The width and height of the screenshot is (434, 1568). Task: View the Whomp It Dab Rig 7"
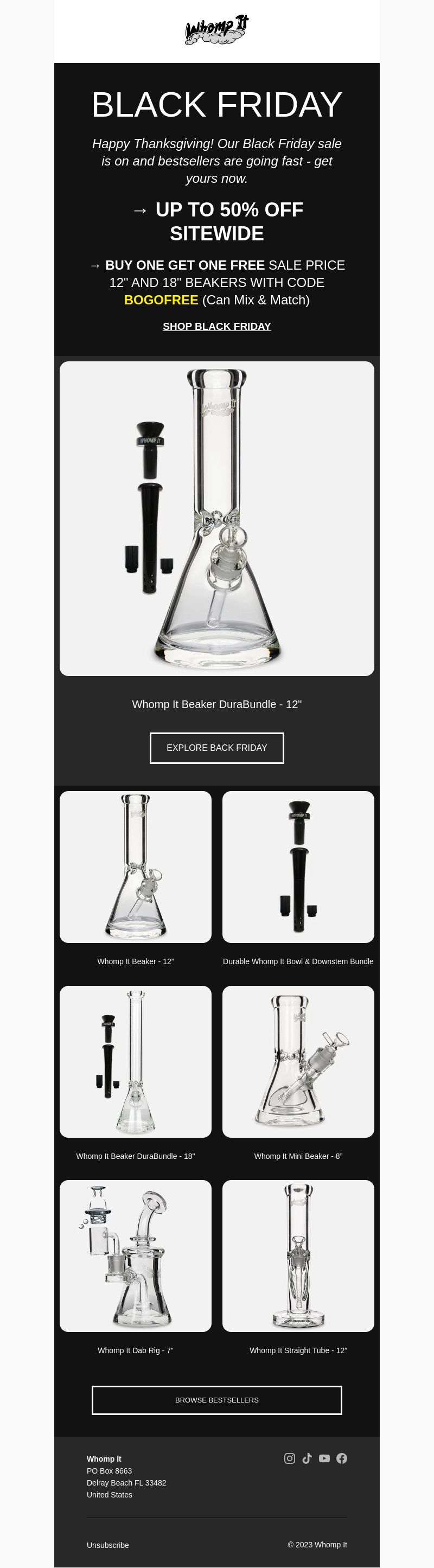pyautogui.click(x=135, y=1255)
